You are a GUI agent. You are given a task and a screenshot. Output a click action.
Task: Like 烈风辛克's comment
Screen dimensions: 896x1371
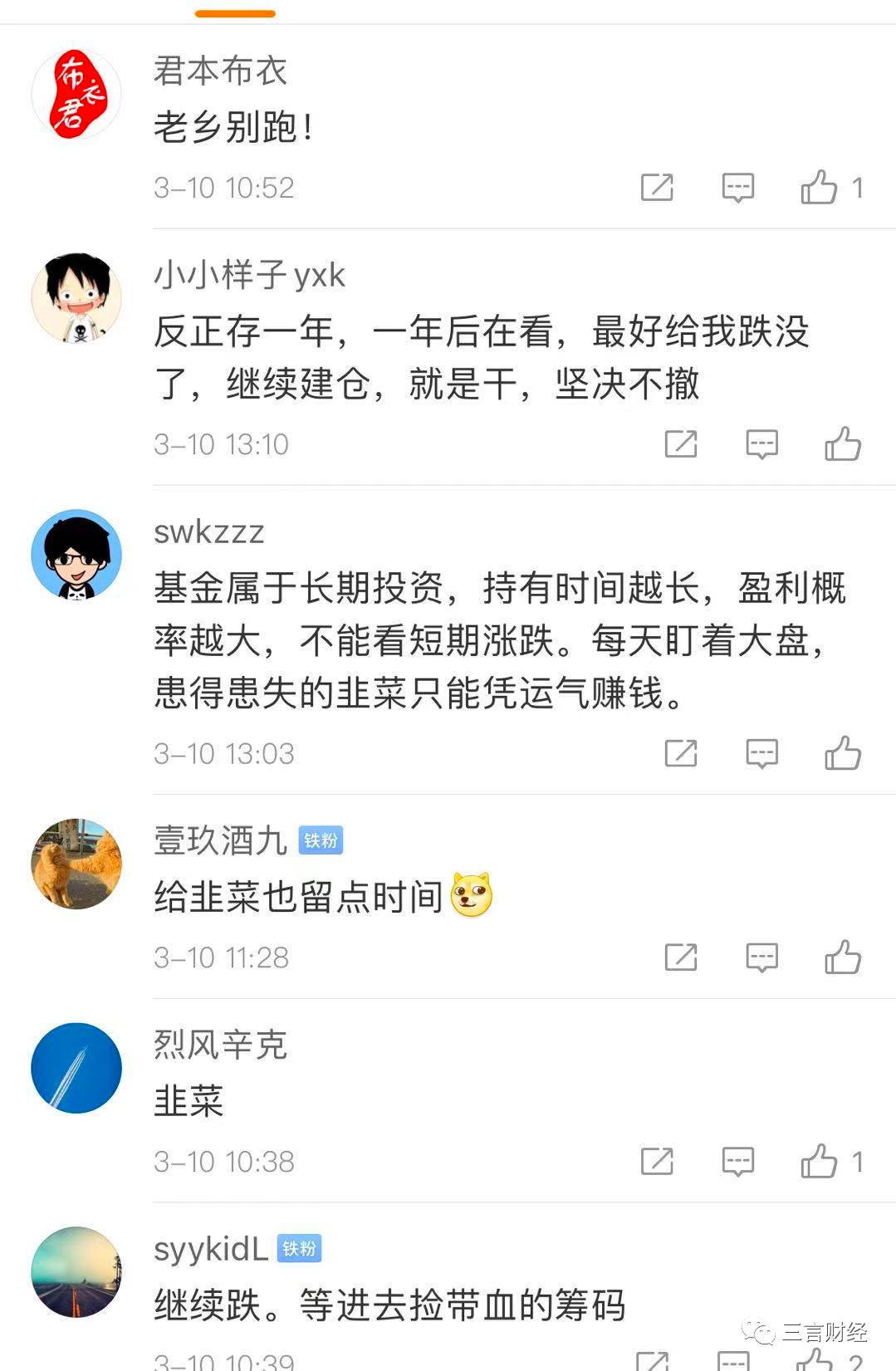pos(819,1161)
